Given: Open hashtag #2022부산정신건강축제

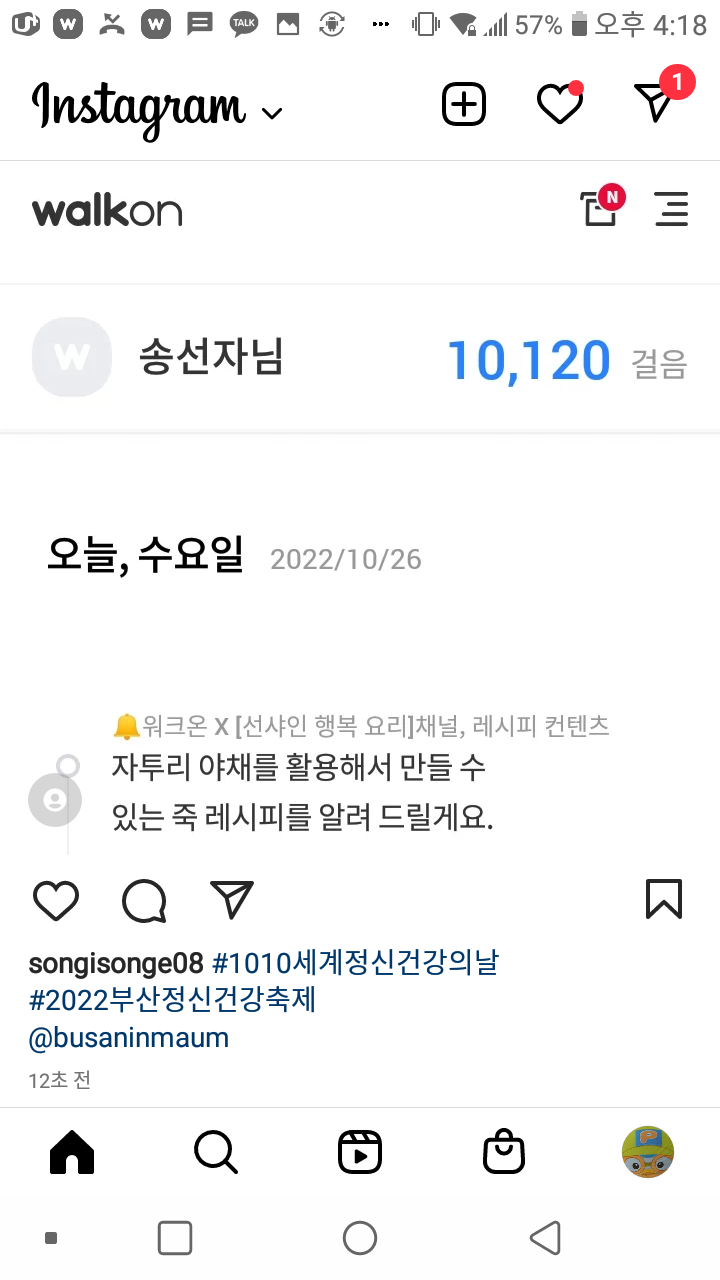Looking at the screenshot, I should 172,1000.
